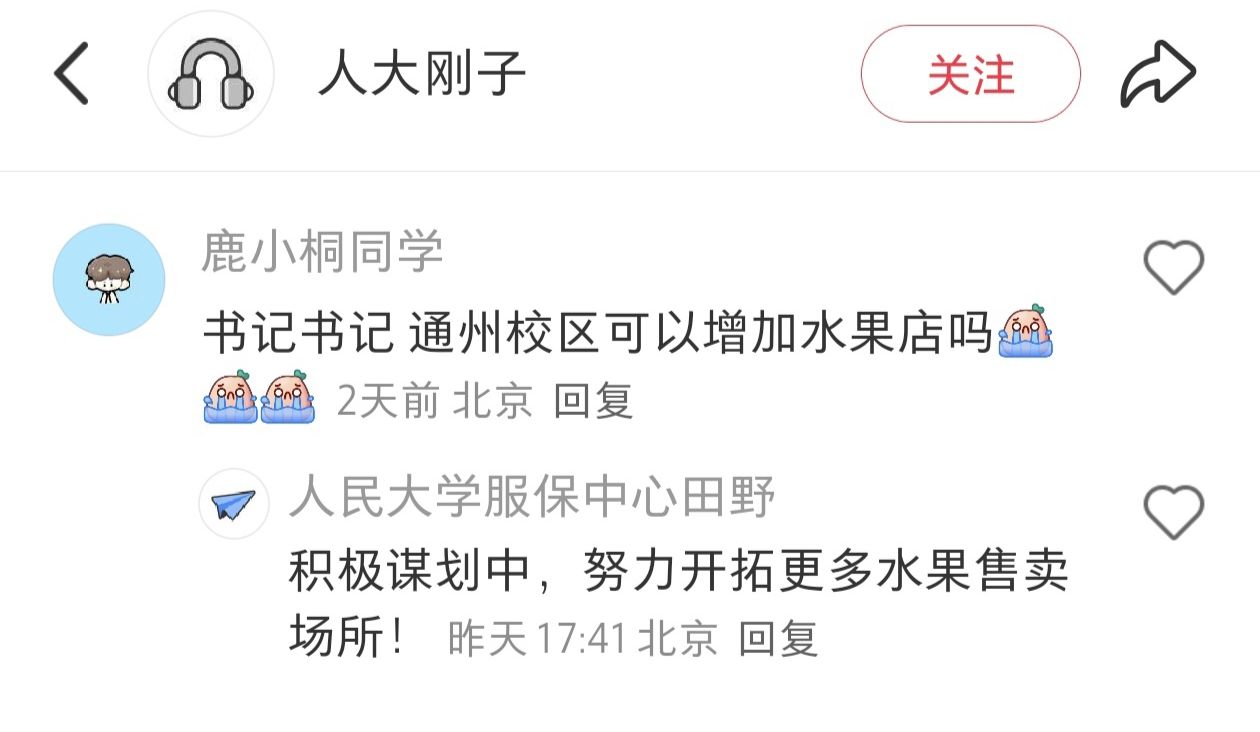Viewport: 1260px width, 732px height.
Task: Open the username 人民大学服保中心田野
Action: 532,497
